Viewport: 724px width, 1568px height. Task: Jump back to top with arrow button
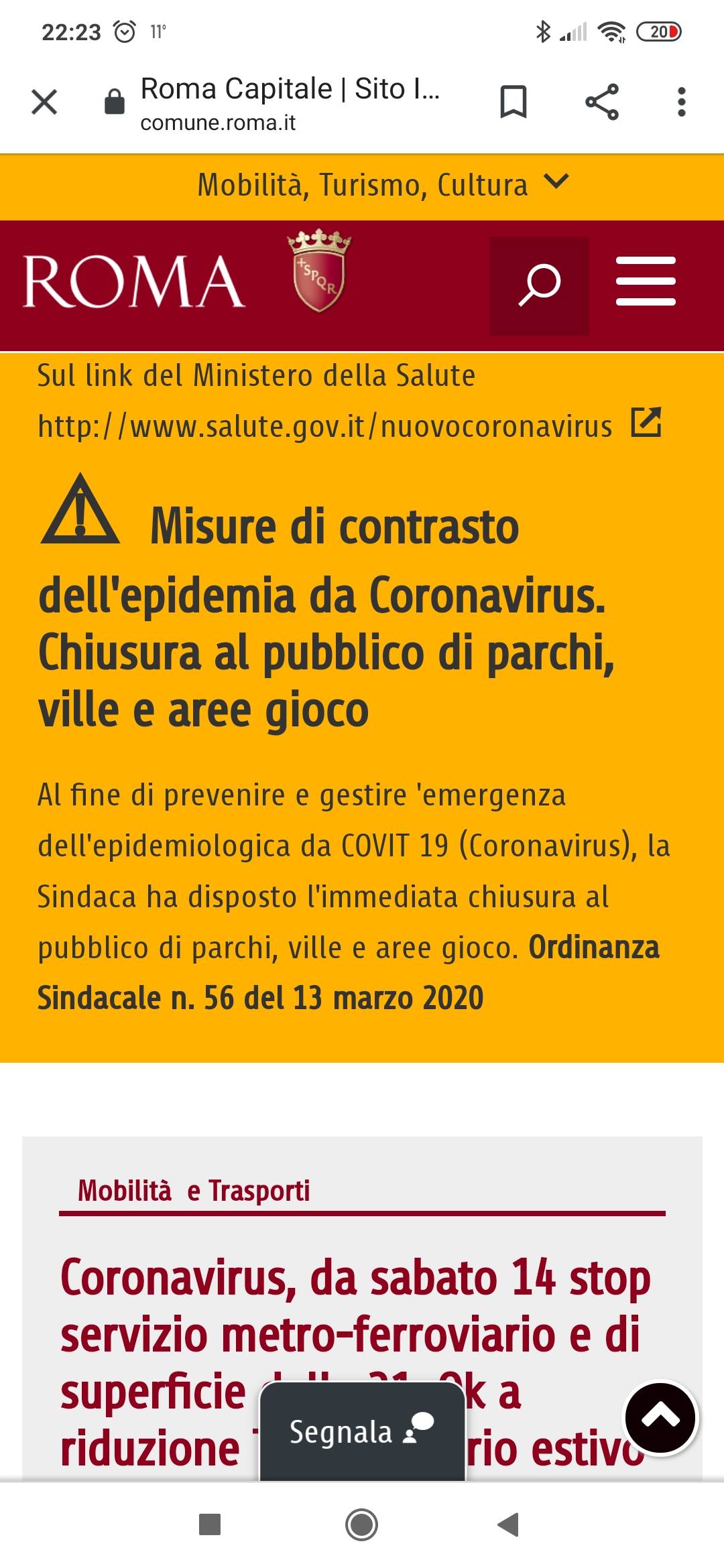[661, 1417]
